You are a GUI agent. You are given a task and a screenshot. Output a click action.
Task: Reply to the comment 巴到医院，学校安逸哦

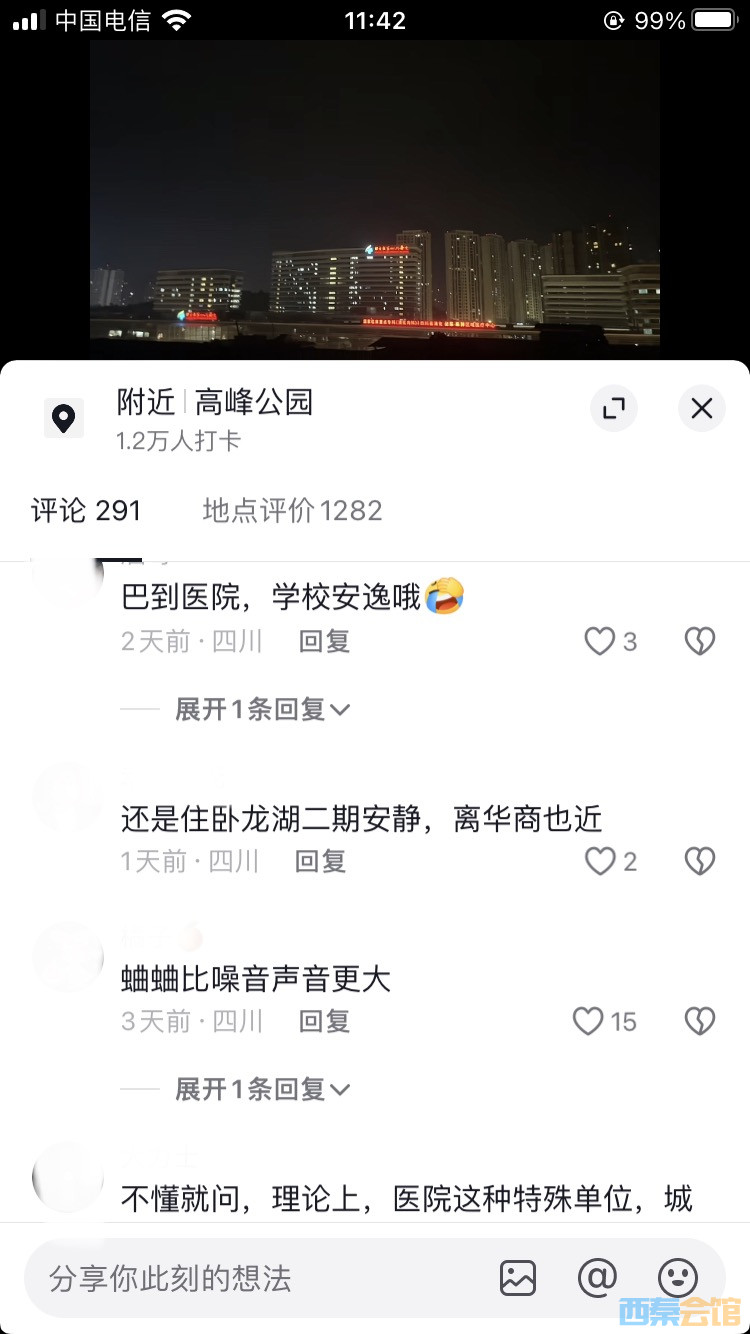[324, 641]
